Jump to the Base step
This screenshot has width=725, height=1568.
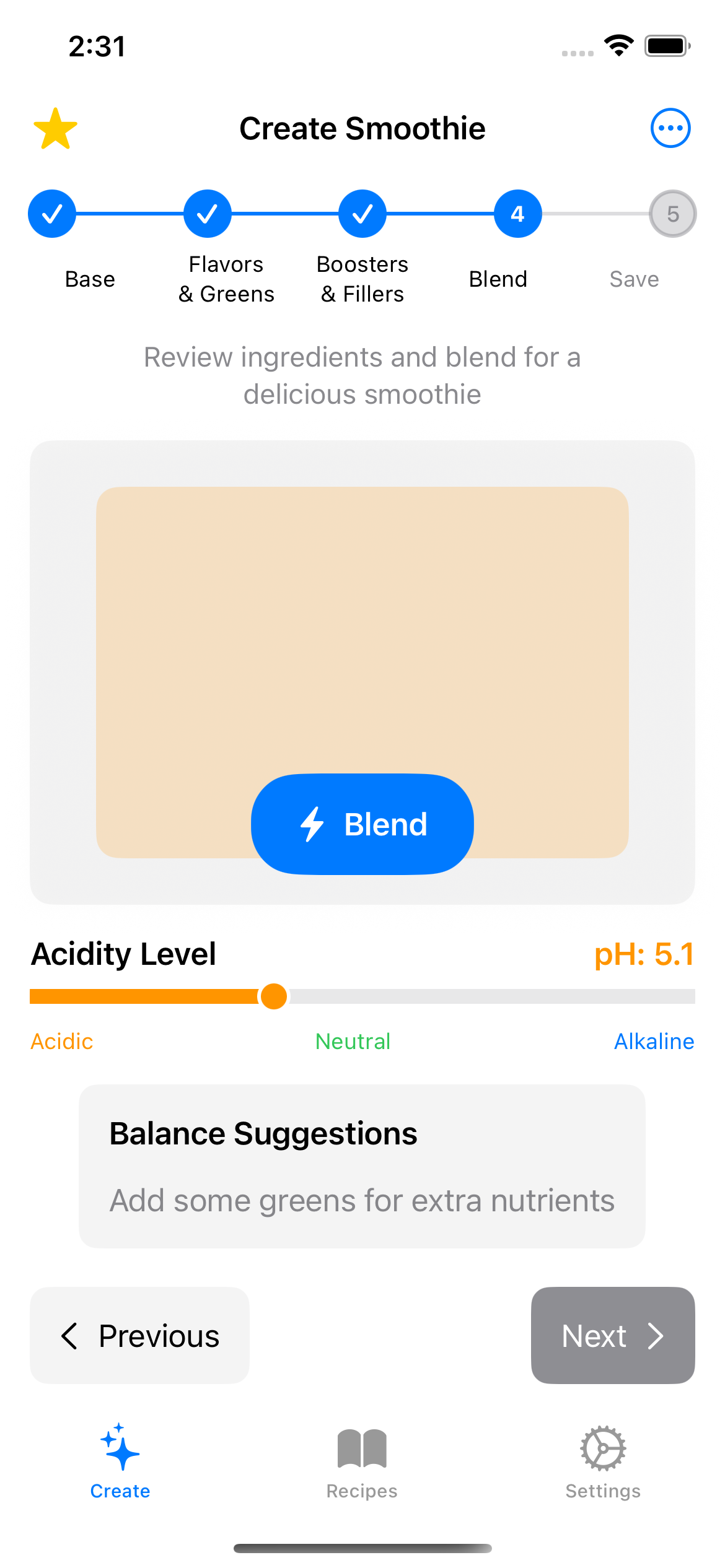(52, 214)
